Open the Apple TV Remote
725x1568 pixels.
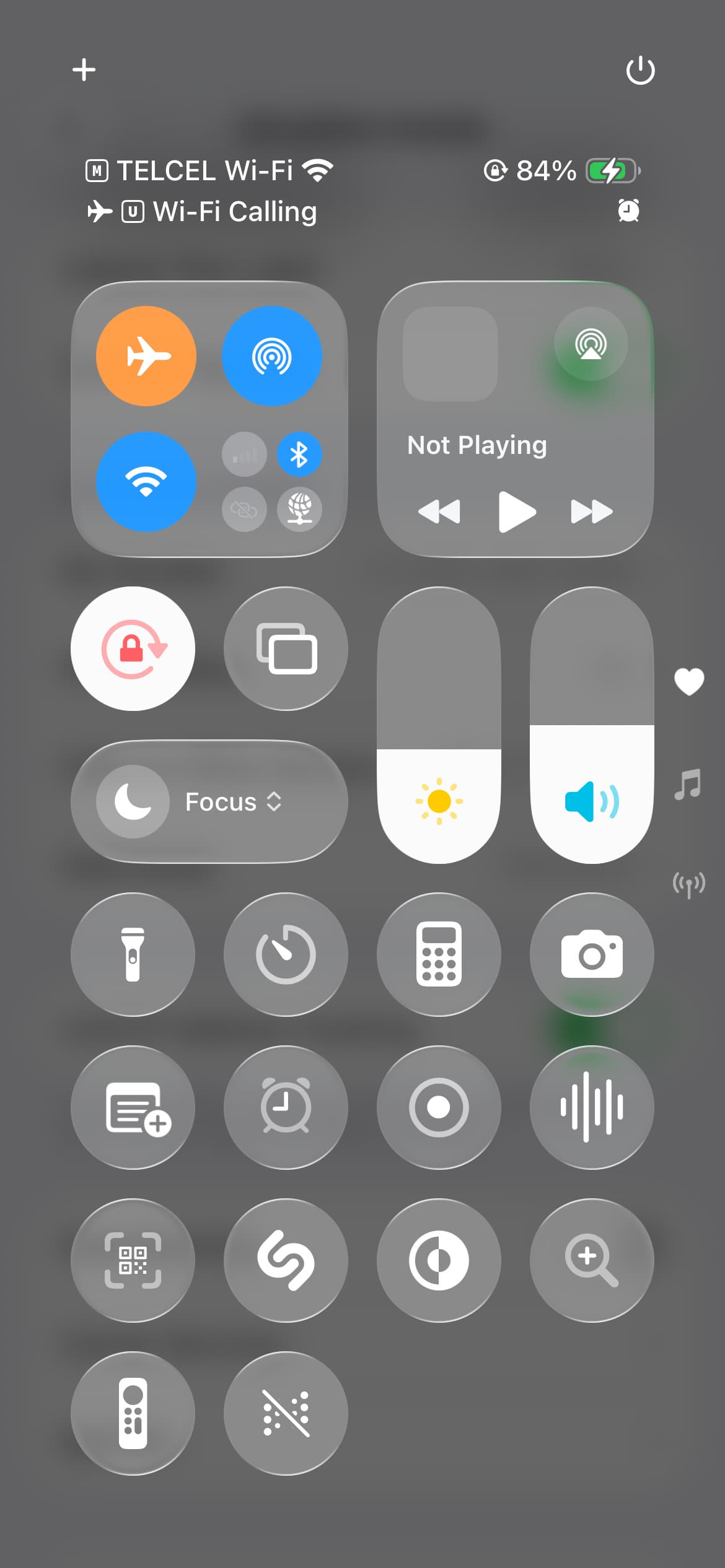[133, 1413]
